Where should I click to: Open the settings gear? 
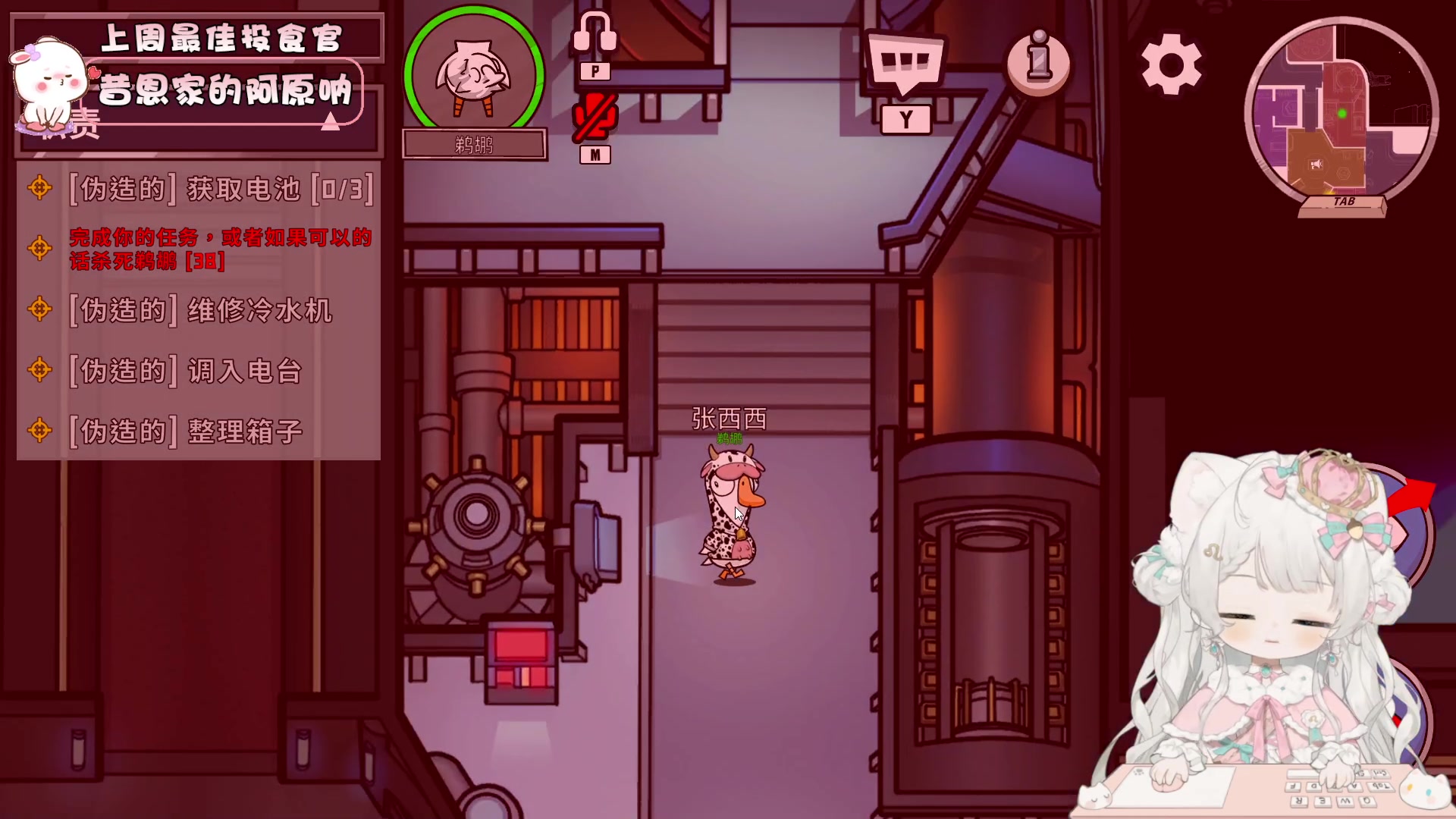click(1171, 64)
